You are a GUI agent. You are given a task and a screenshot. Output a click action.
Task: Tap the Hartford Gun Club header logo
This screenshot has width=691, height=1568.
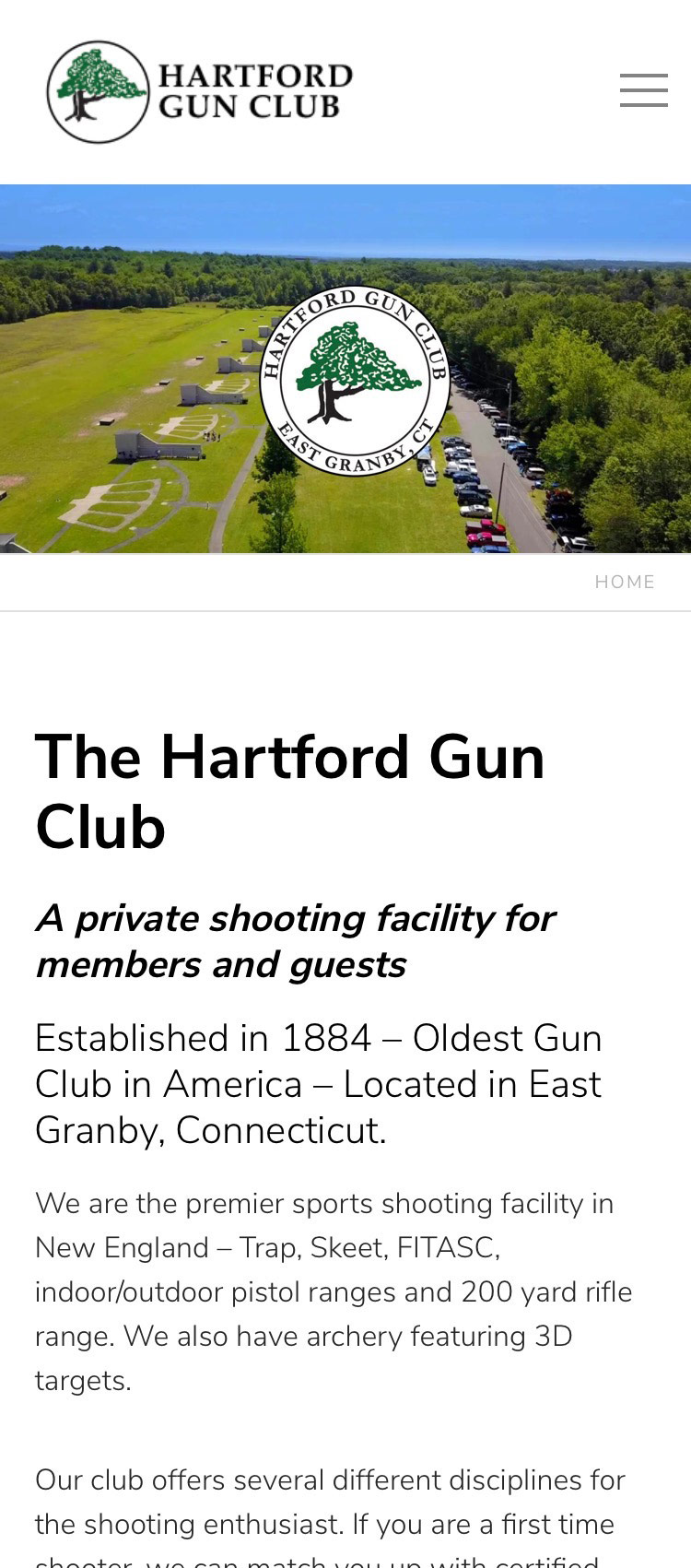[x=200, y=92]
